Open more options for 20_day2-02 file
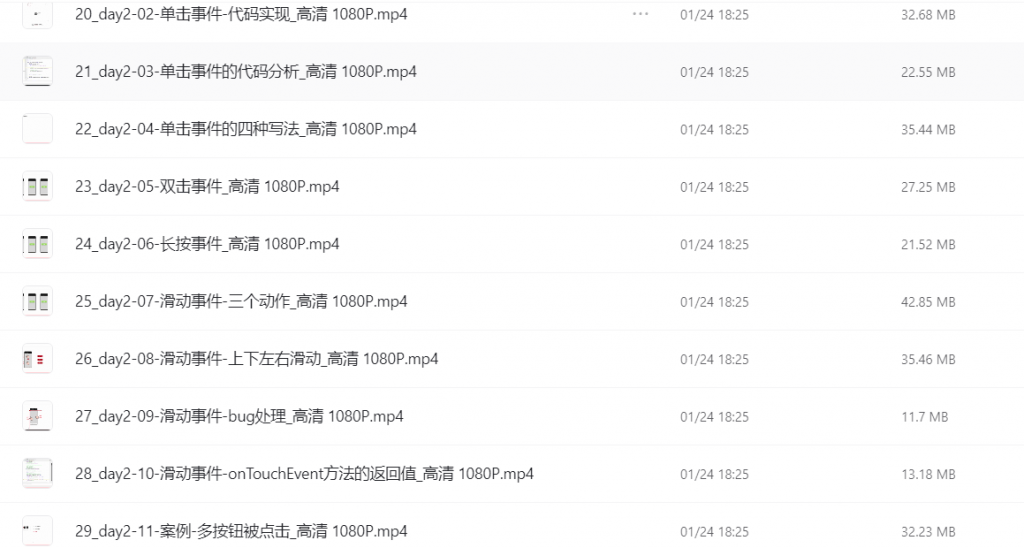1024x548 pixels. point(640,15)
